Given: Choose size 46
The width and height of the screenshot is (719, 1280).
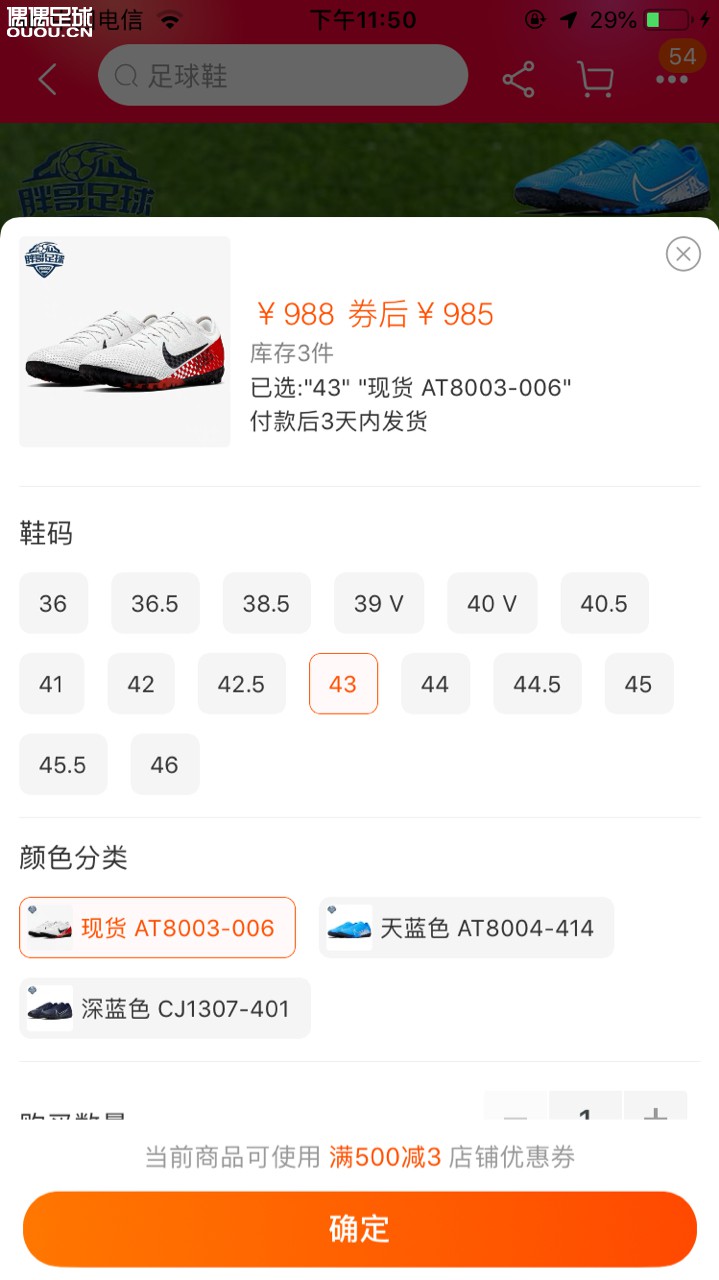Looking at the screenshot, I should click(164, 765).
